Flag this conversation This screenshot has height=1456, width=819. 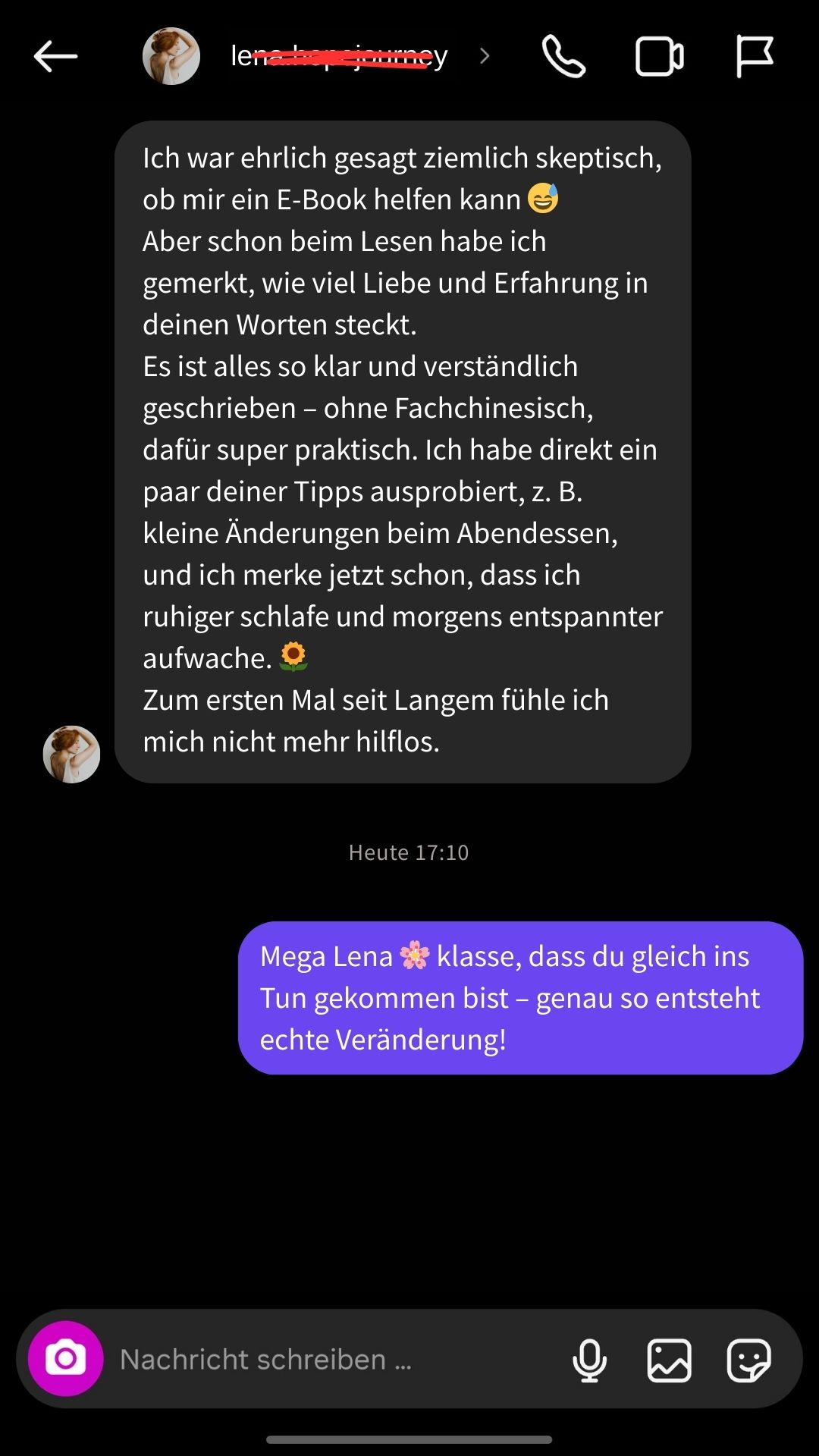click(x=755, y=56)
